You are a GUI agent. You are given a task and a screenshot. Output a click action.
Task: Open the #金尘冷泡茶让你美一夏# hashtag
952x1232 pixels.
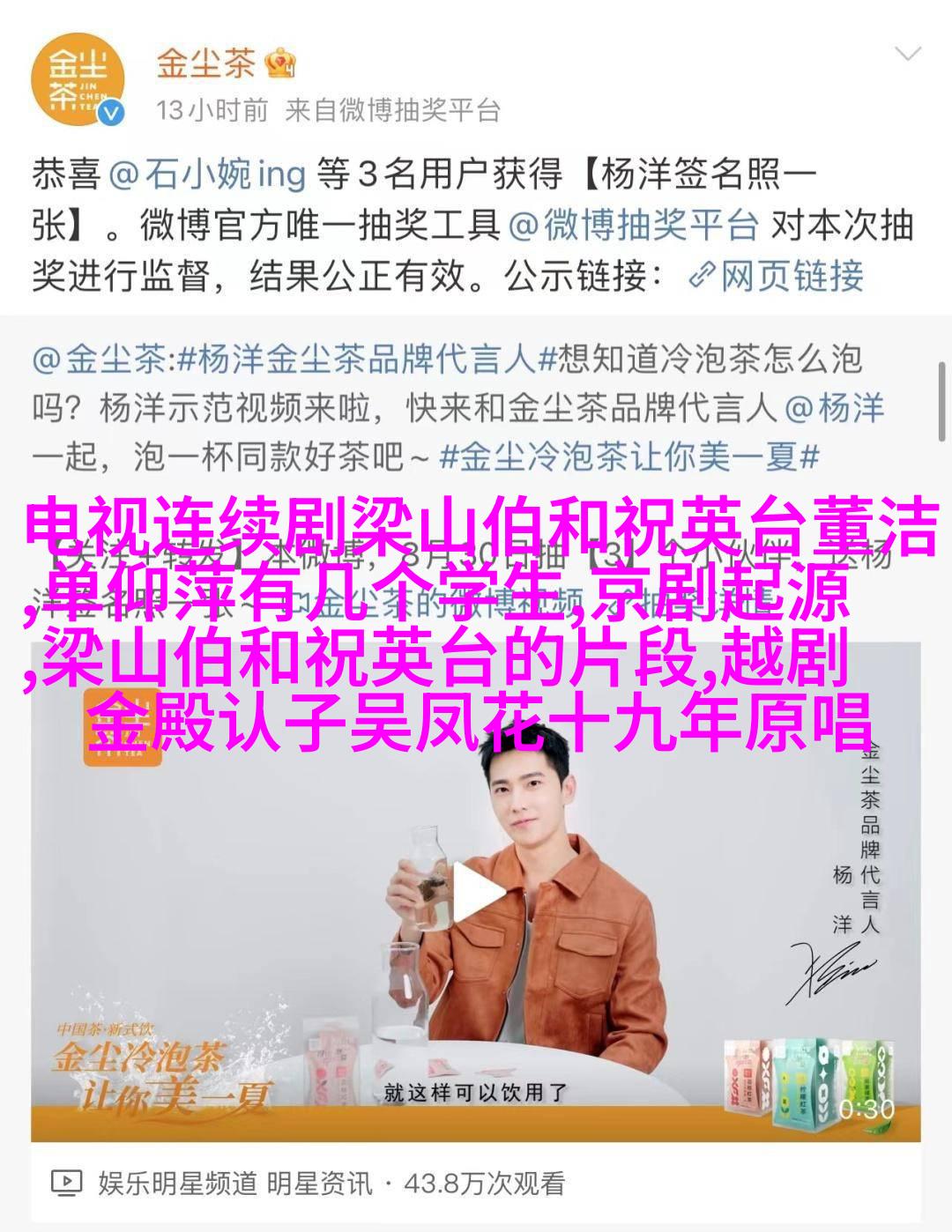pyautogui.click(x=628, y=456)
